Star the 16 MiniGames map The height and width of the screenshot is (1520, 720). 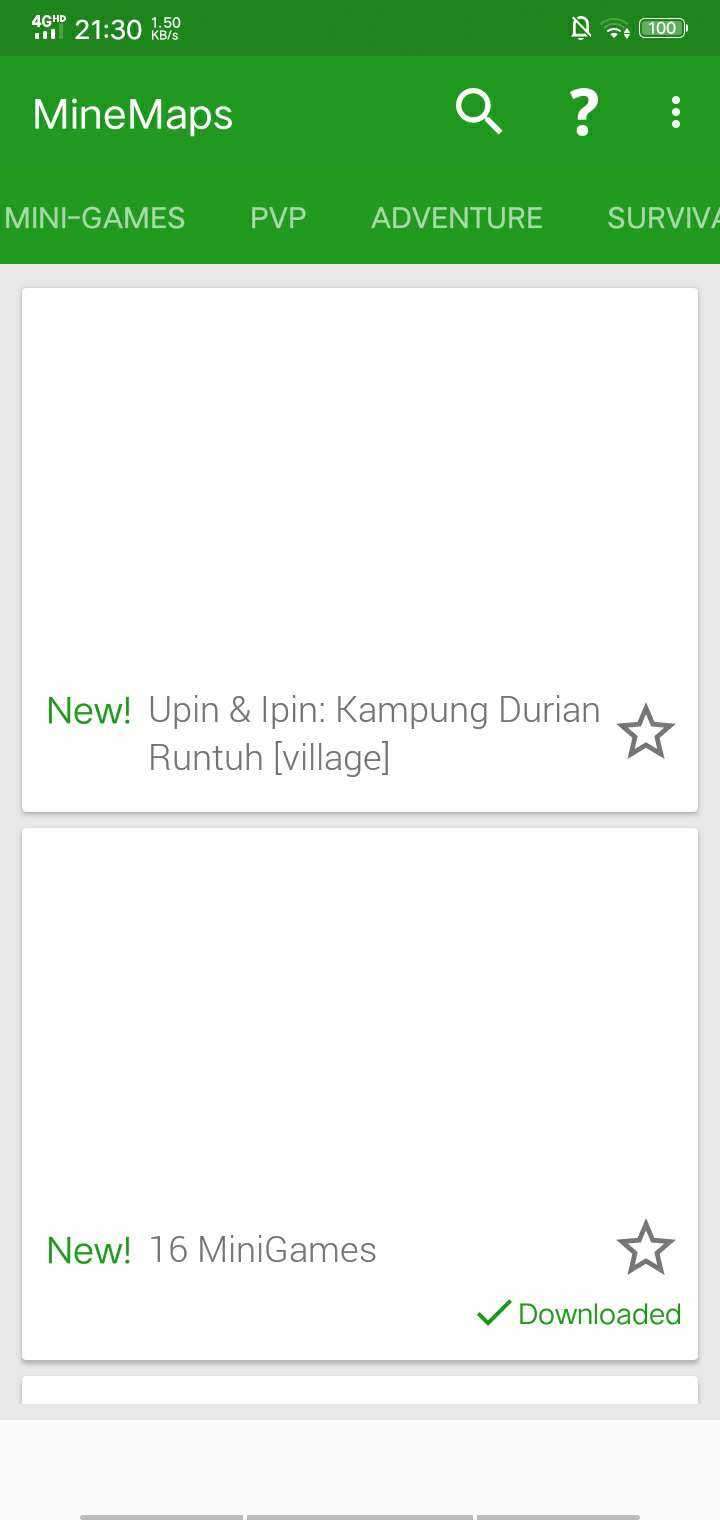[x=646, y=1248]
